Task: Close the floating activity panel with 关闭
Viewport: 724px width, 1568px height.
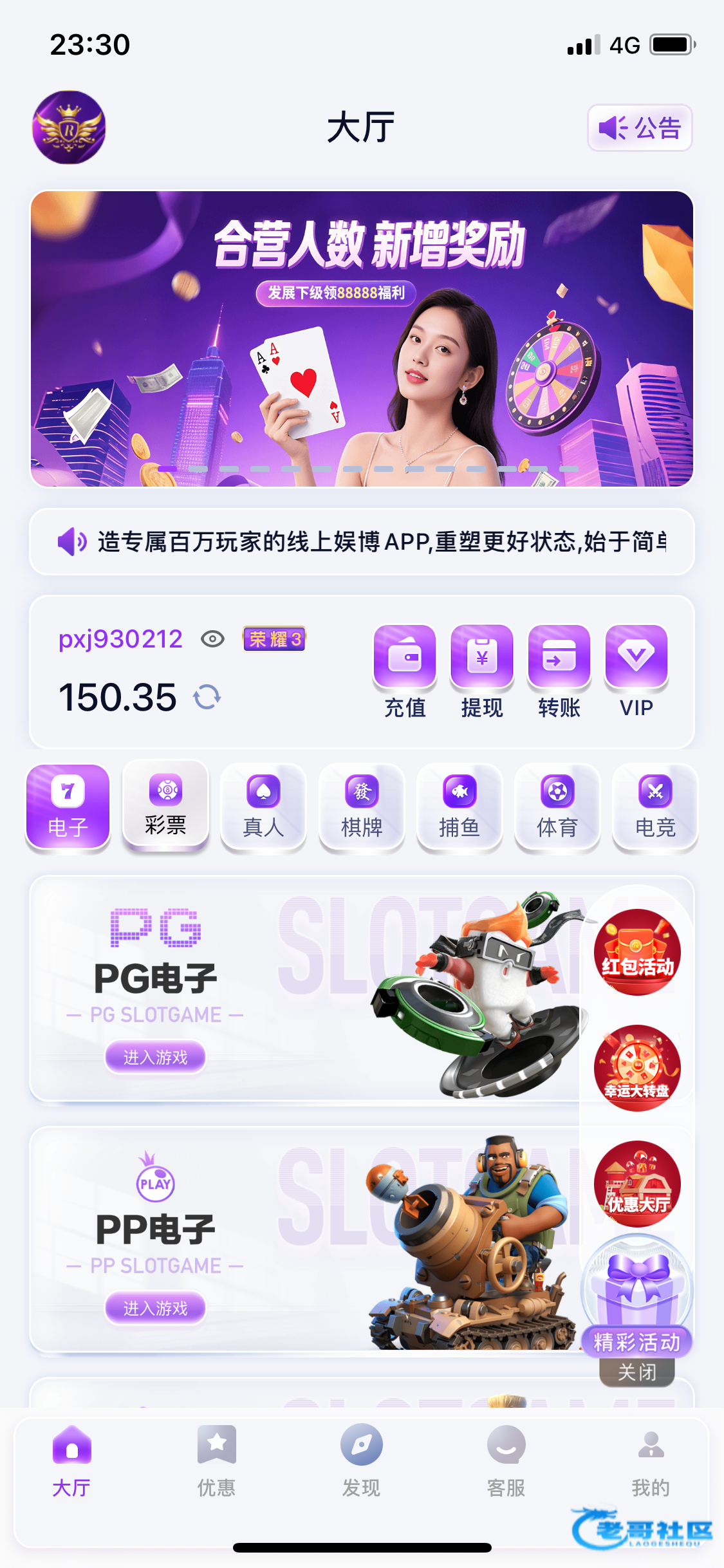Action: coord(637,1372)
